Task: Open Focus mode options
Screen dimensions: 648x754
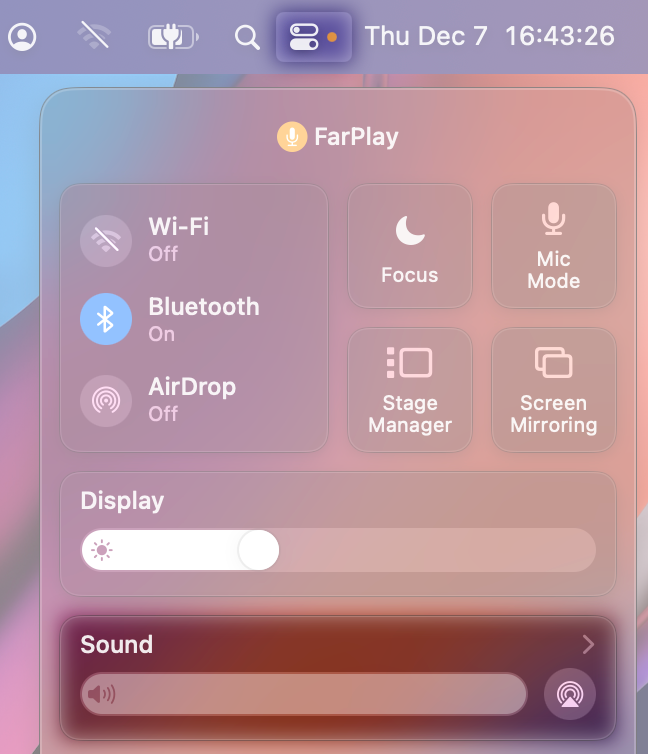Action: point(409,246)
